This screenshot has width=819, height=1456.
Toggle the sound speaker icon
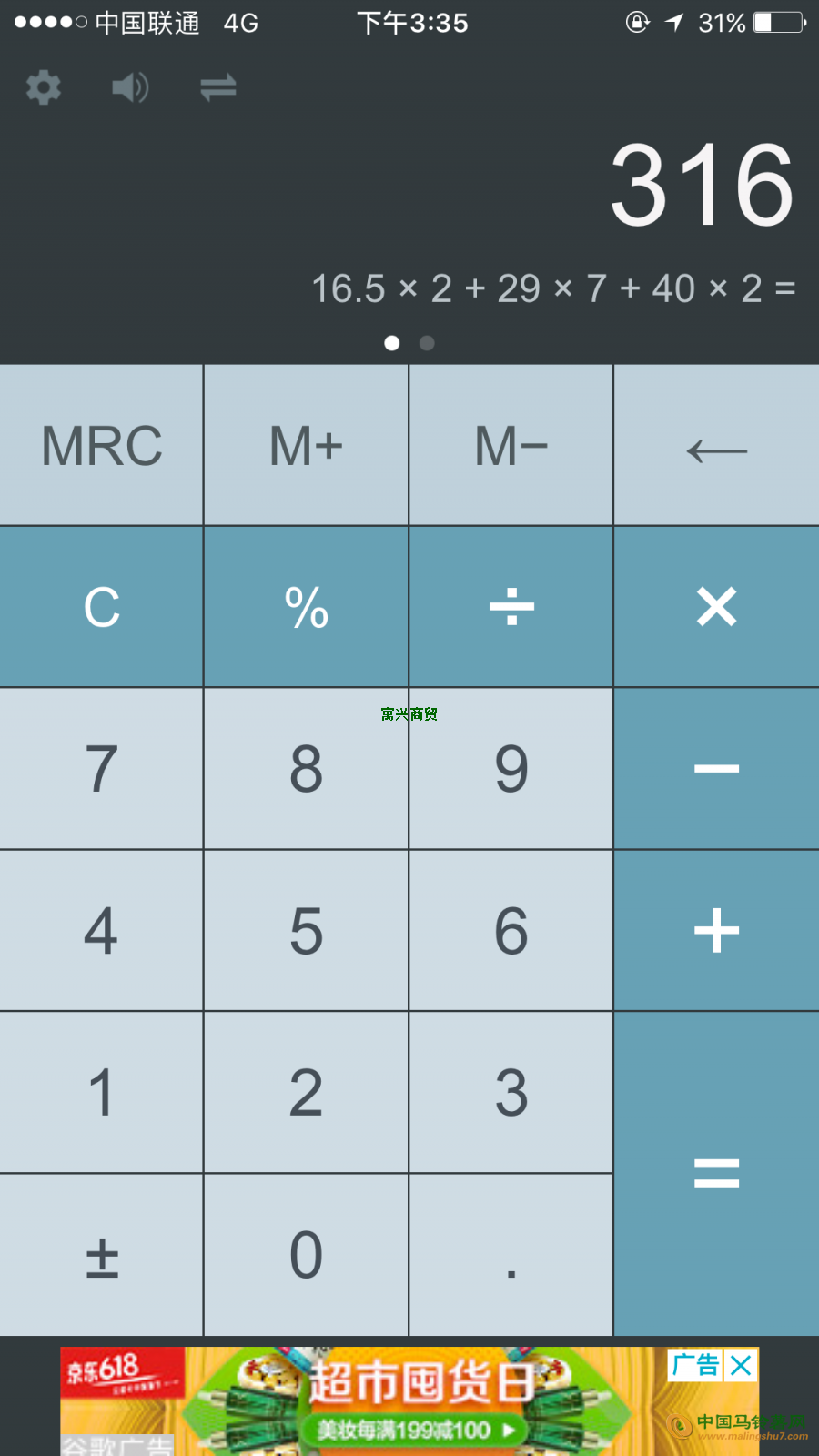(x=130, y=87)
